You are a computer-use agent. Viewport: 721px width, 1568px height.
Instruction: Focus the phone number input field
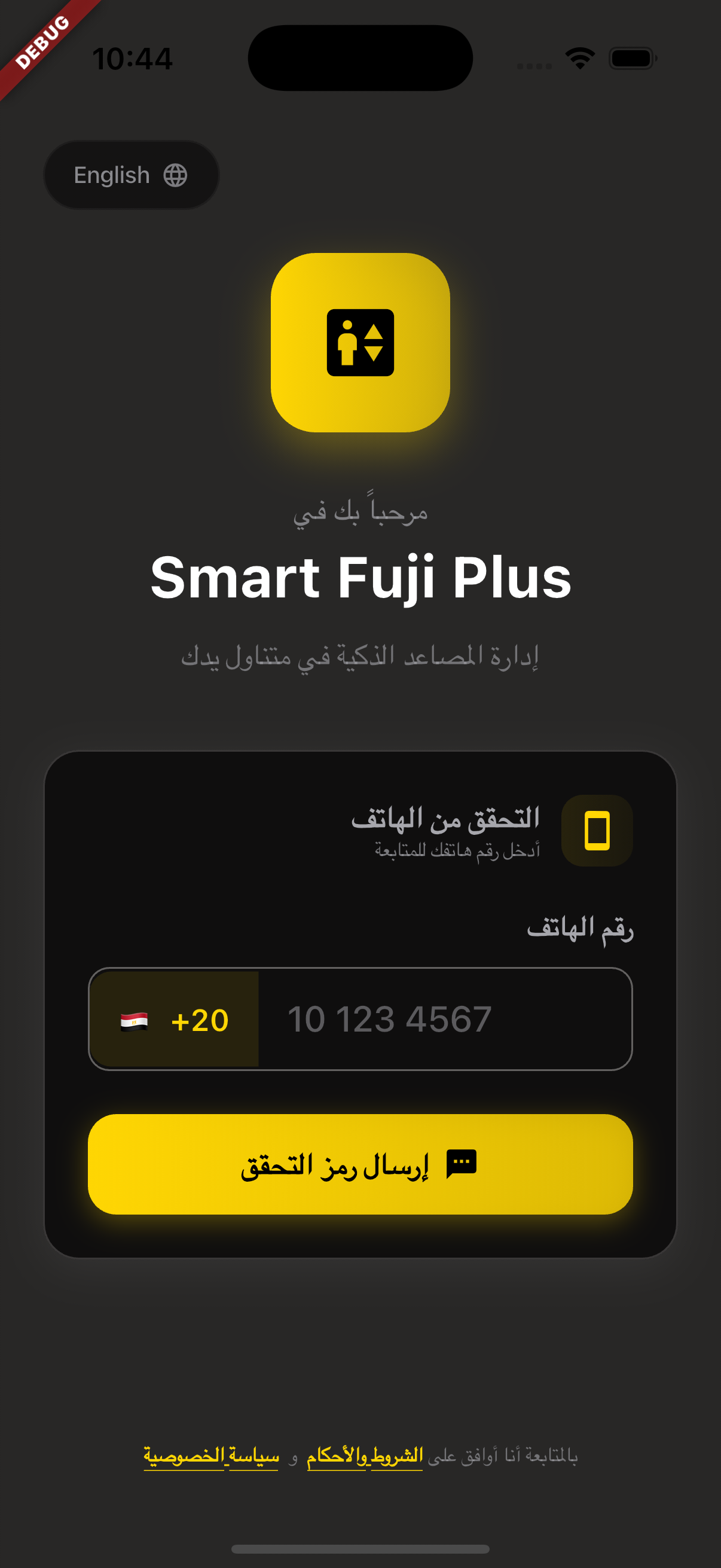(x=444, y=1020)
